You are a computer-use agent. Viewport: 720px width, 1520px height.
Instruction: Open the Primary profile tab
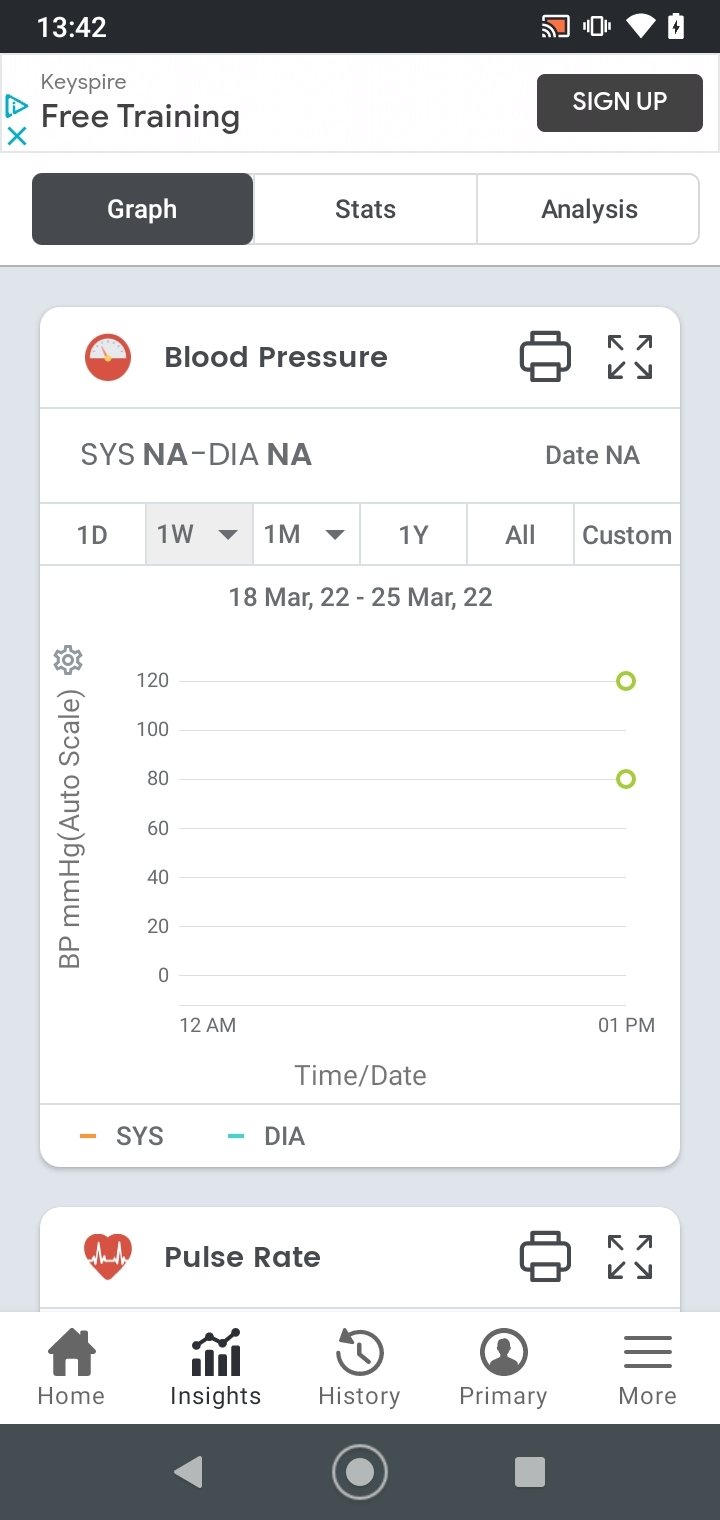503,1368
